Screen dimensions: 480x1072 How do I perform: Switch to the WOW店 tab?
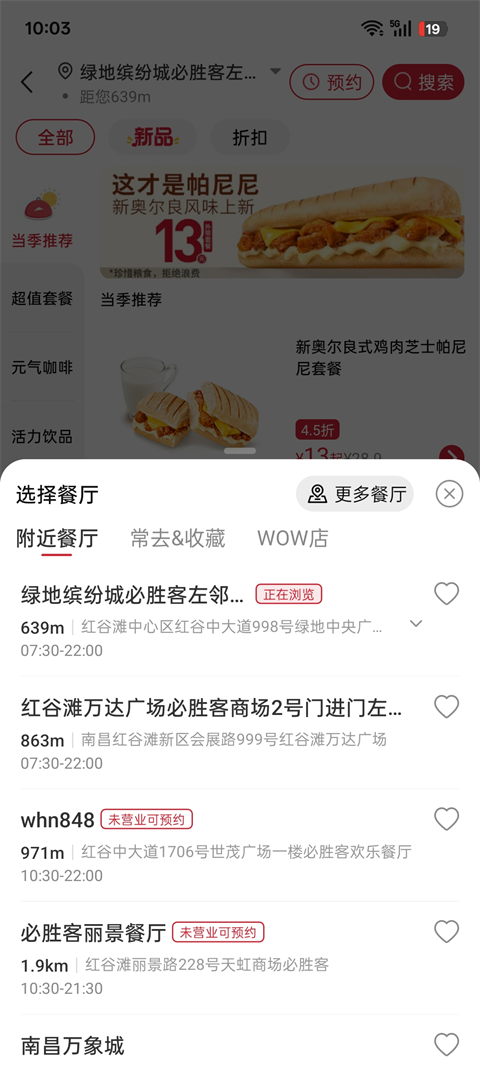click(x=293, y=539)
